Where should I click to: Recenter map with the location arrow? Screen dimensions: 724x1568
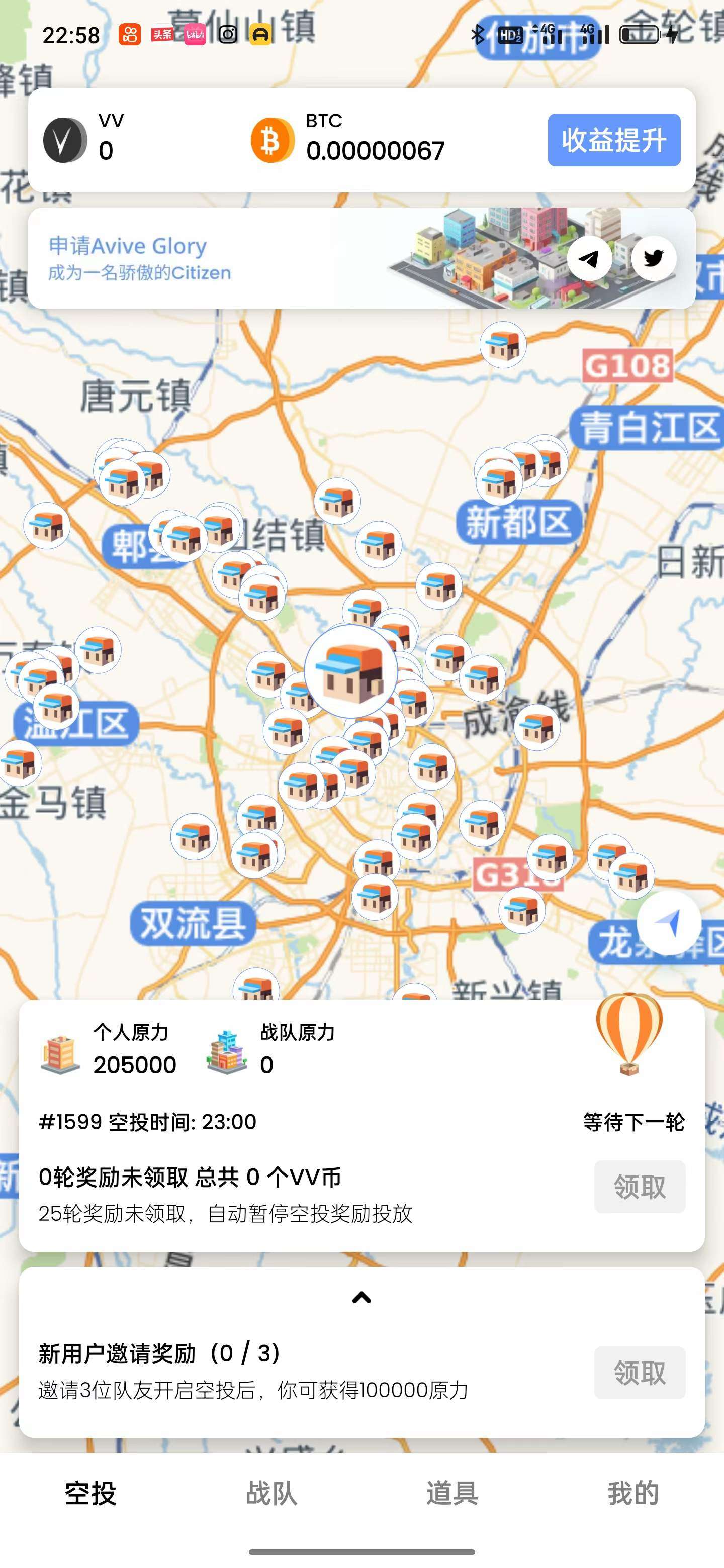pyautogui.click(x=669, y=923)
